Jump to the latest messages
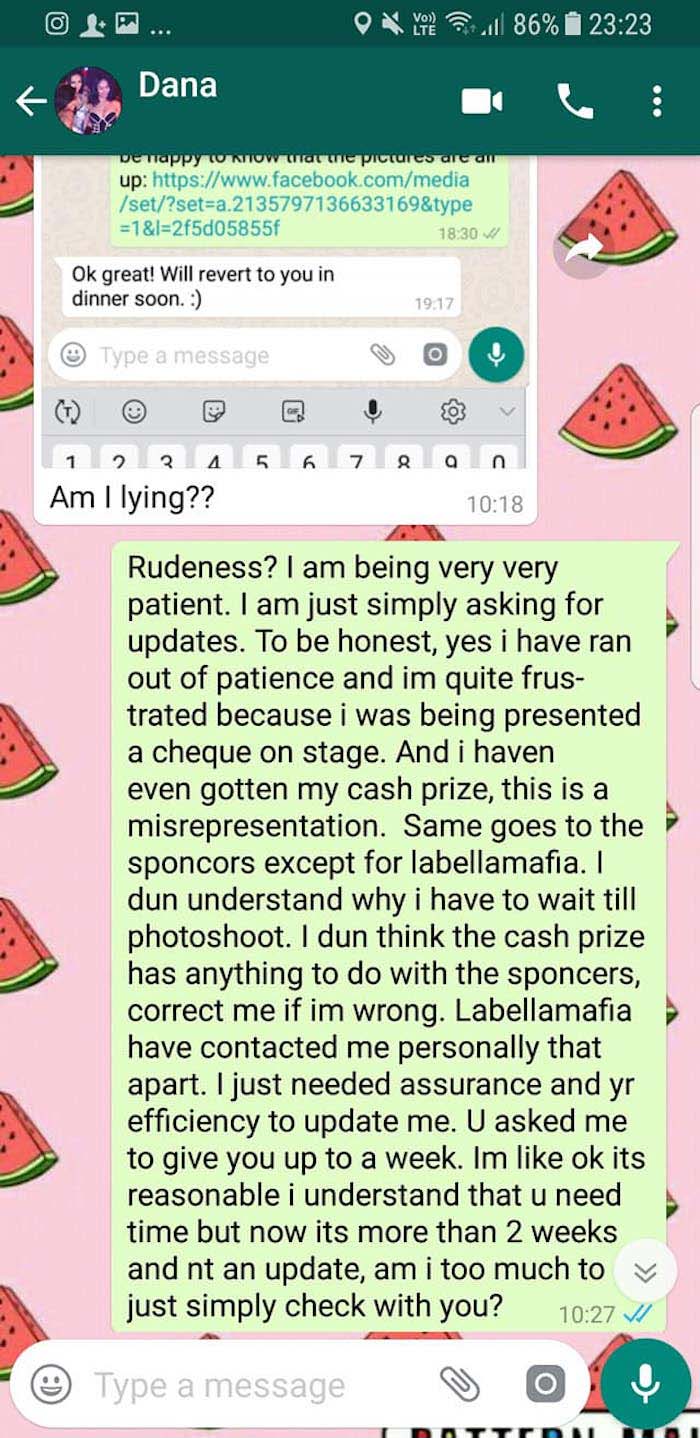This screenshot has width=700, height=1438. coord(646,1273)
